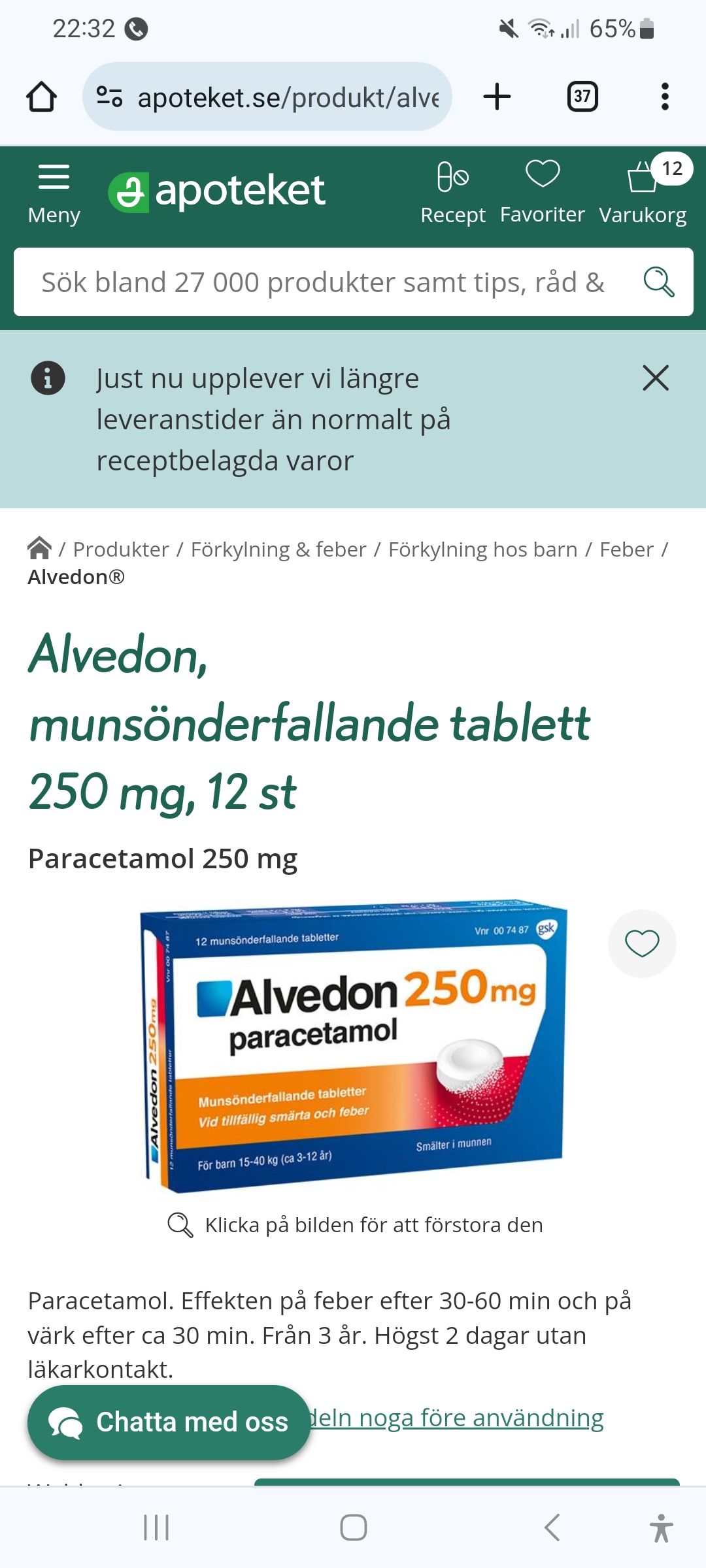Dismiss the delivery time notice banner
This screenshot has width=706, height=1568.
point(656,378)
